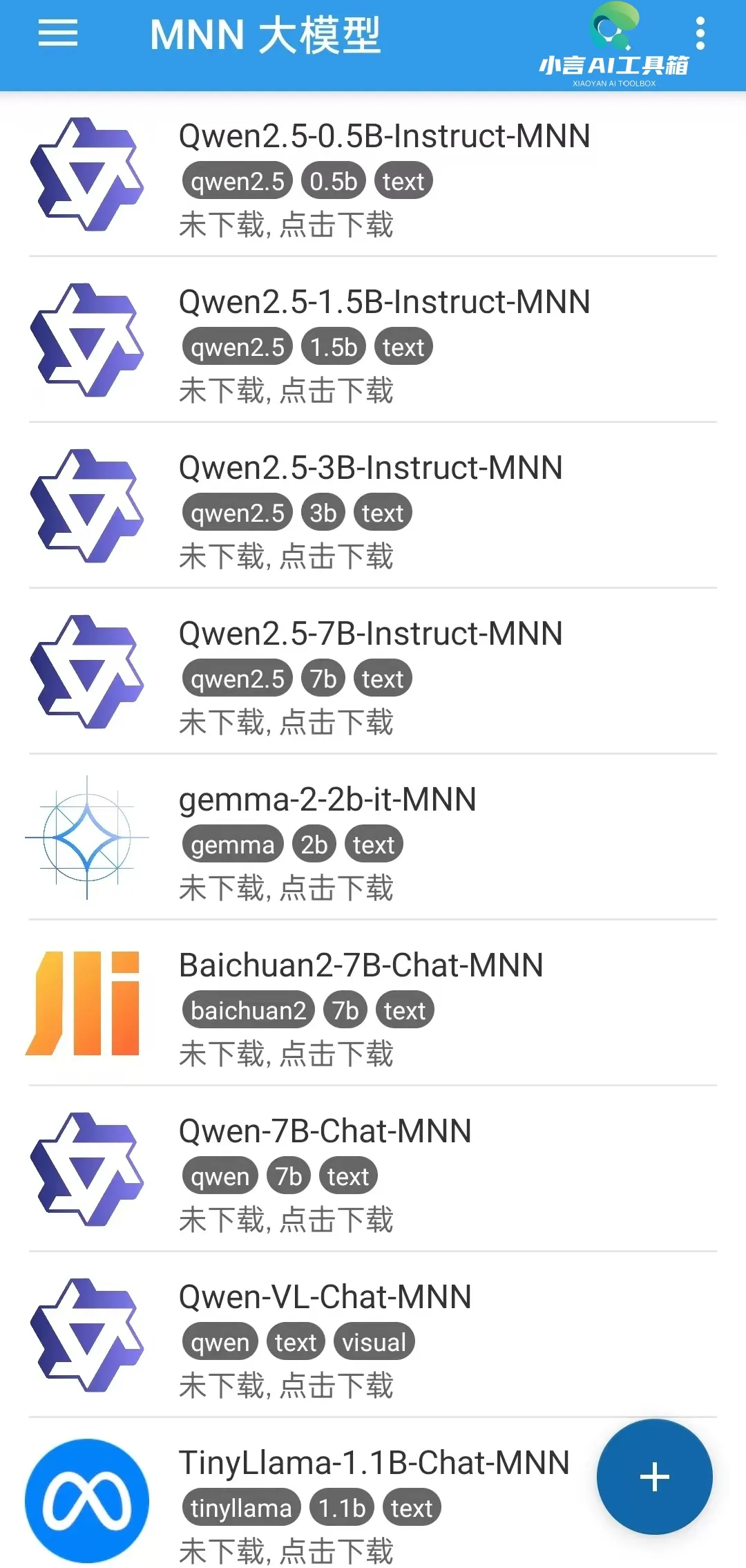Tap the floating plus button
Image resolution: width=746 pixels, height=1568 pixels.
pos(654,1477)
